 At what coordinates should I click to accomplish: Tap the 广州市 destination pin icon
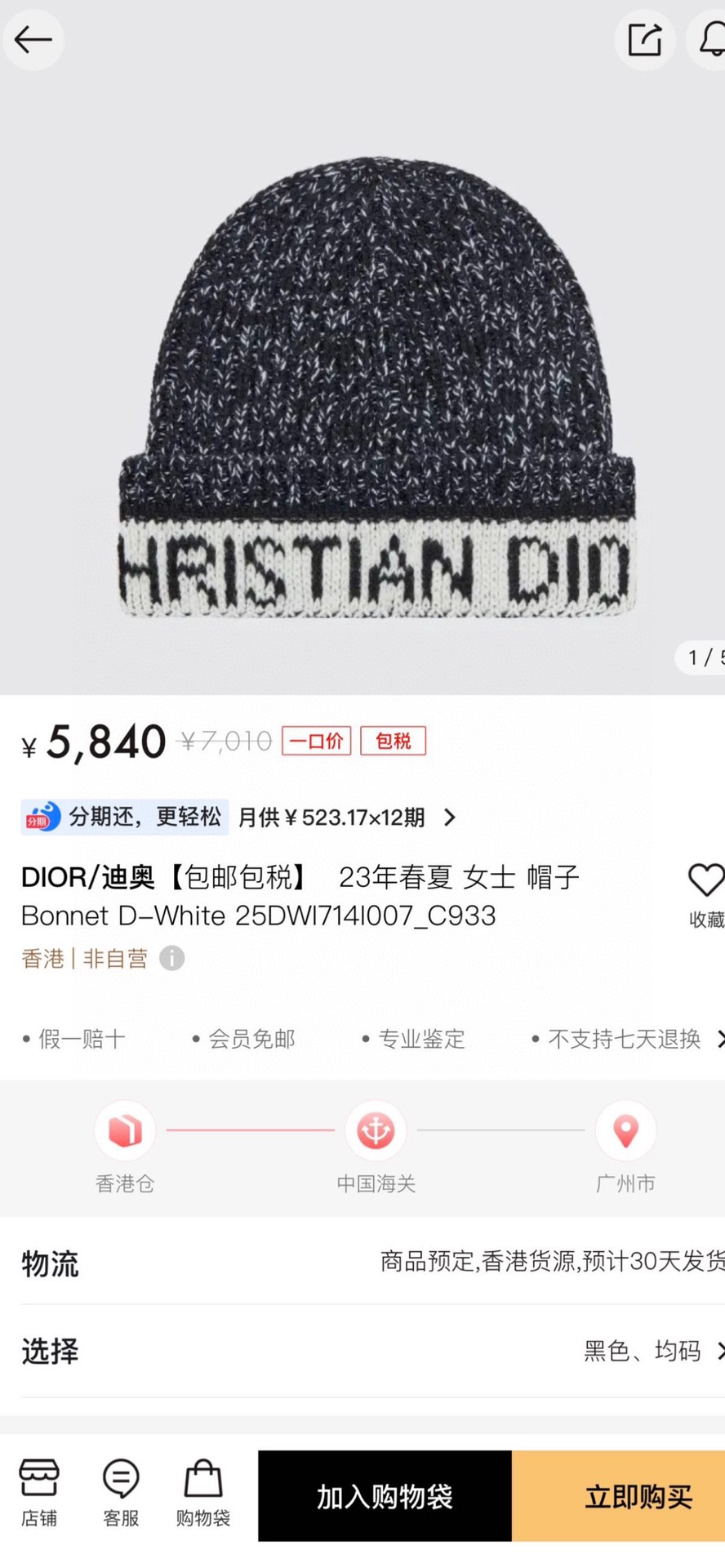coord(625,1130)
